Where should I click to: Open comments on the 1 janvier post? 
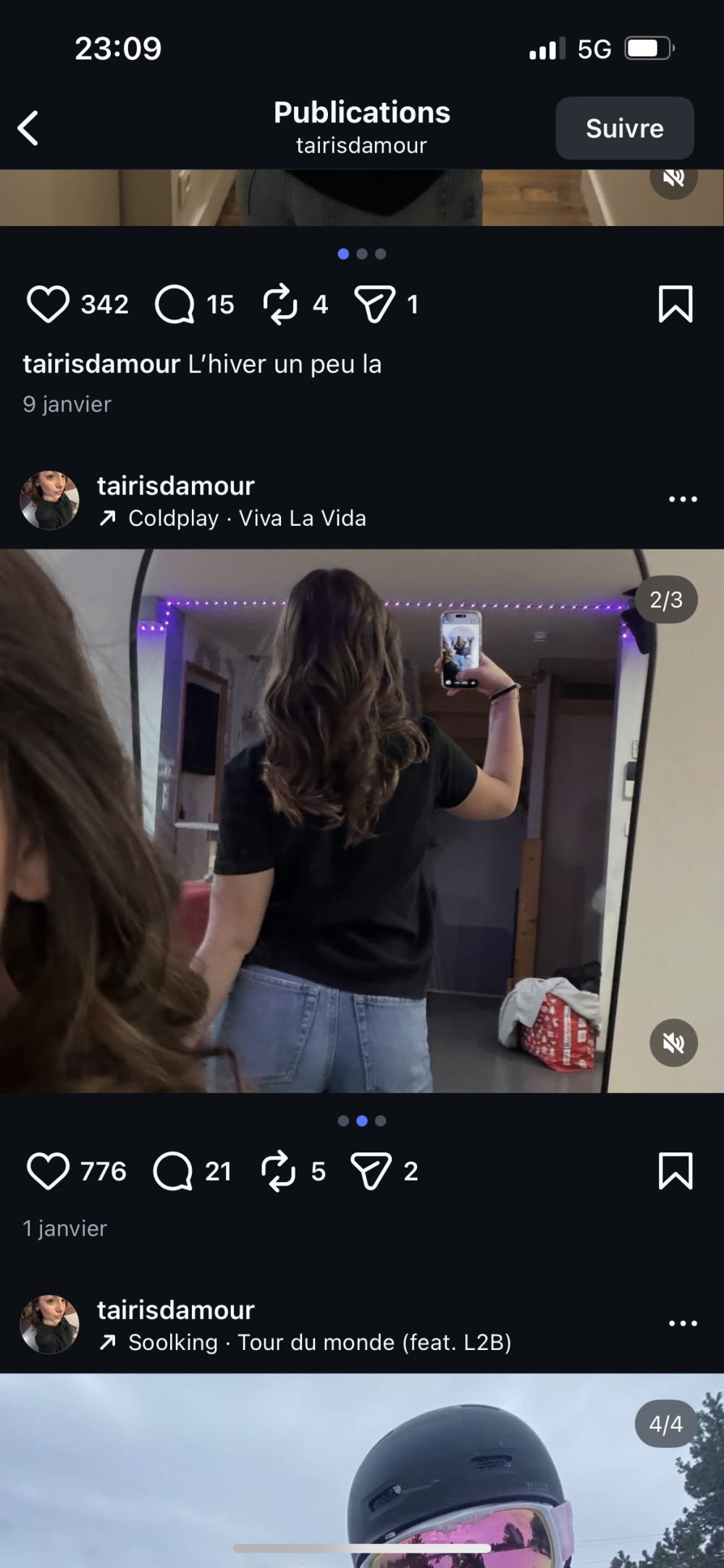[x=172, y=1171]
